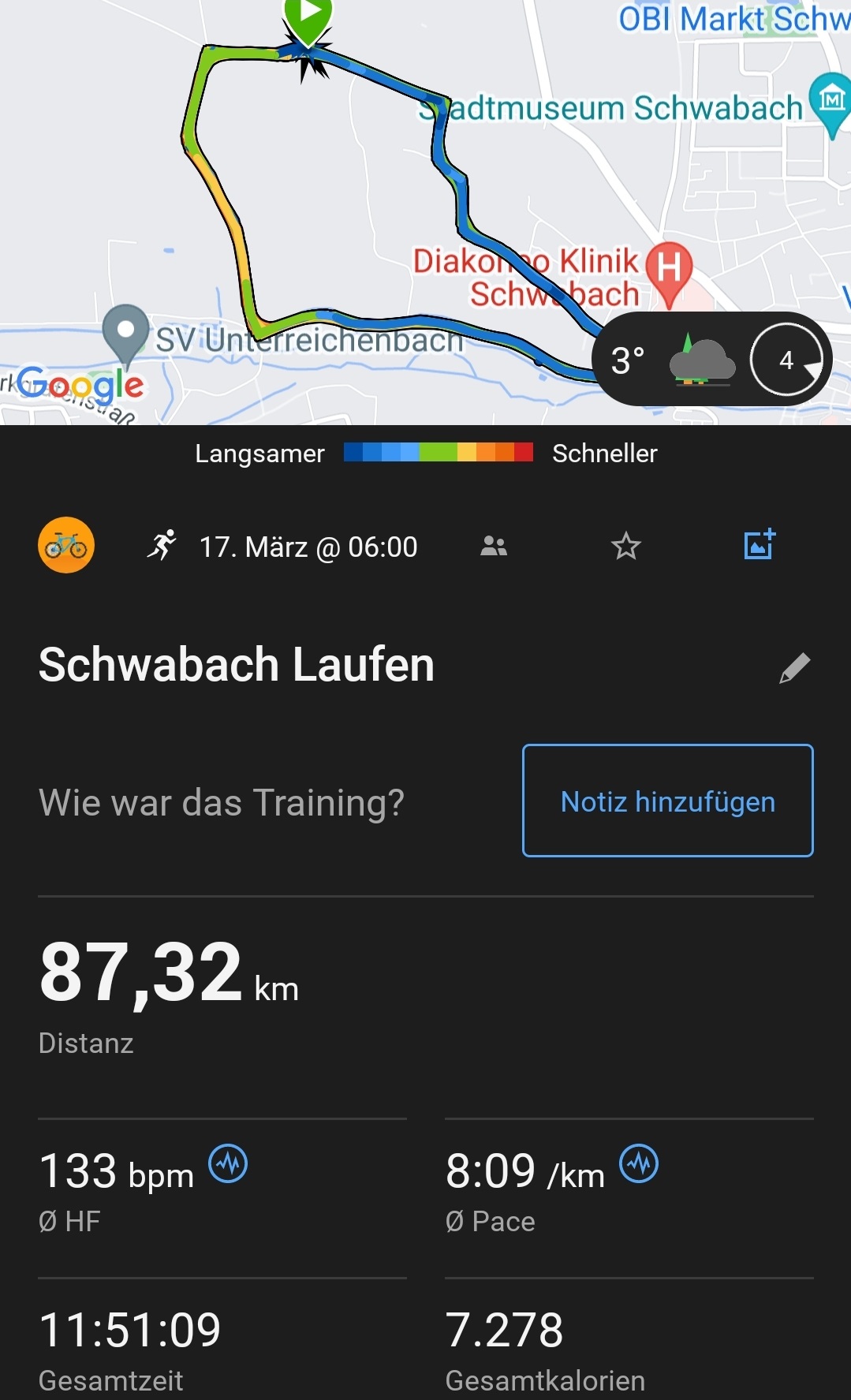This screenshot has width=851, height=1400.
Task: Open heart rate details next to 133 bpm
Action: (x=228, y=1164)
